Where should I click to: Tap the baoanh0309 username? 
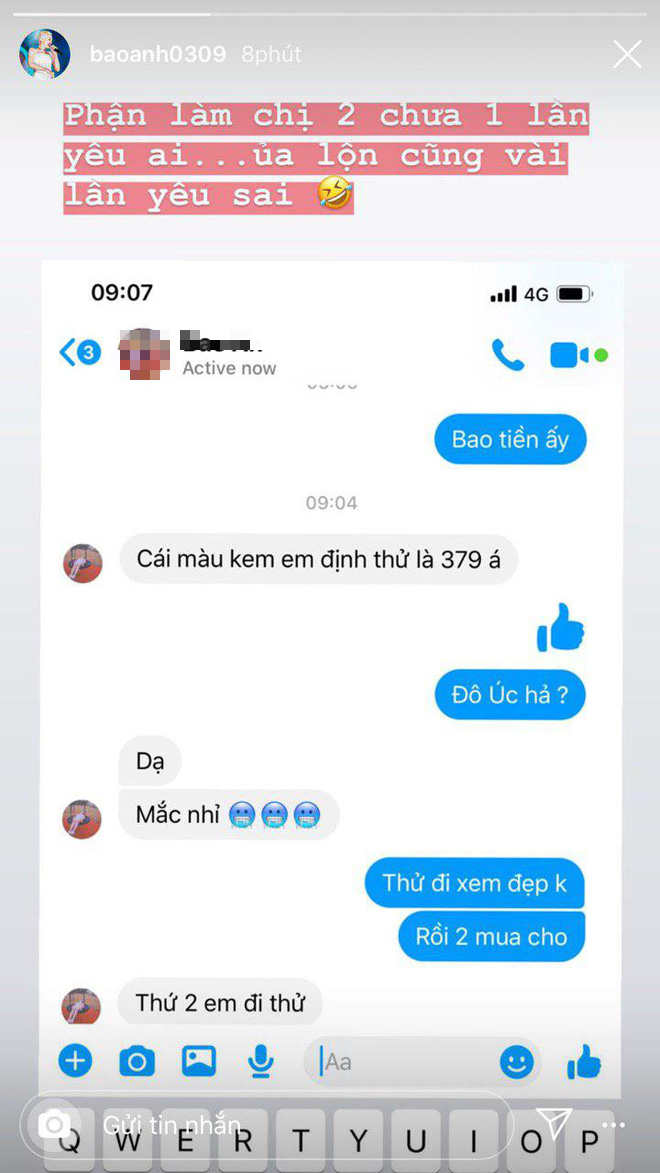pos(158,54)
